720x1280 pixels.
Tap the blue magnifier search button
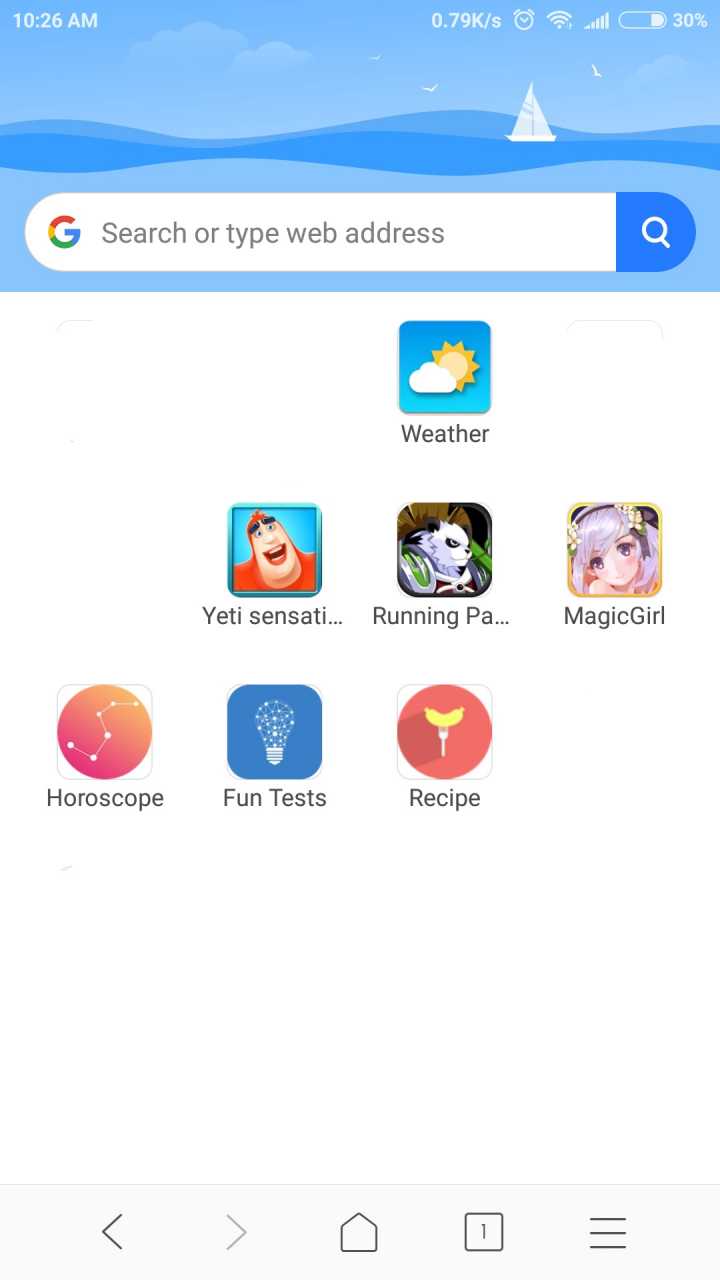[x=655, y=233]
